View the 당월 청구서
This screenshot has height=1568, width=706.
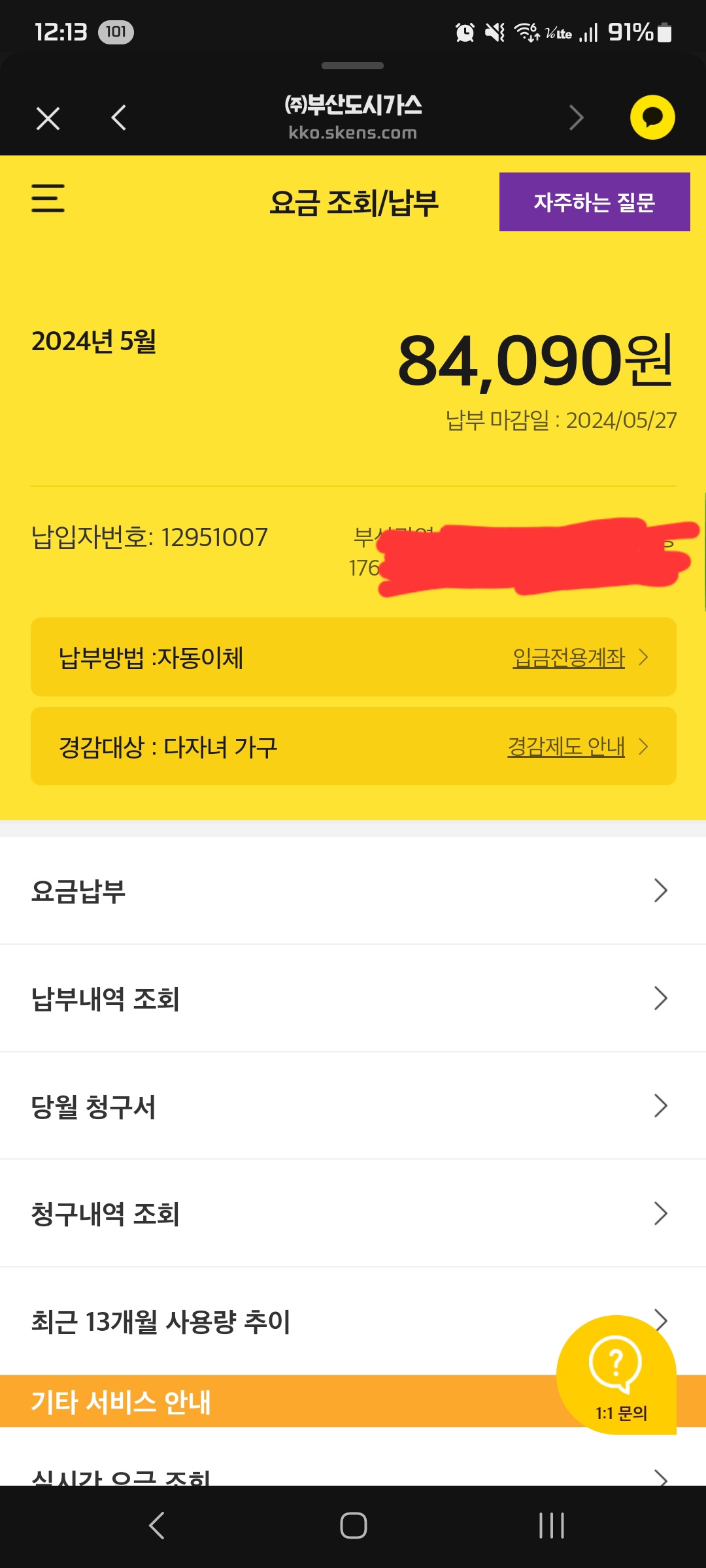[353, 1106]
